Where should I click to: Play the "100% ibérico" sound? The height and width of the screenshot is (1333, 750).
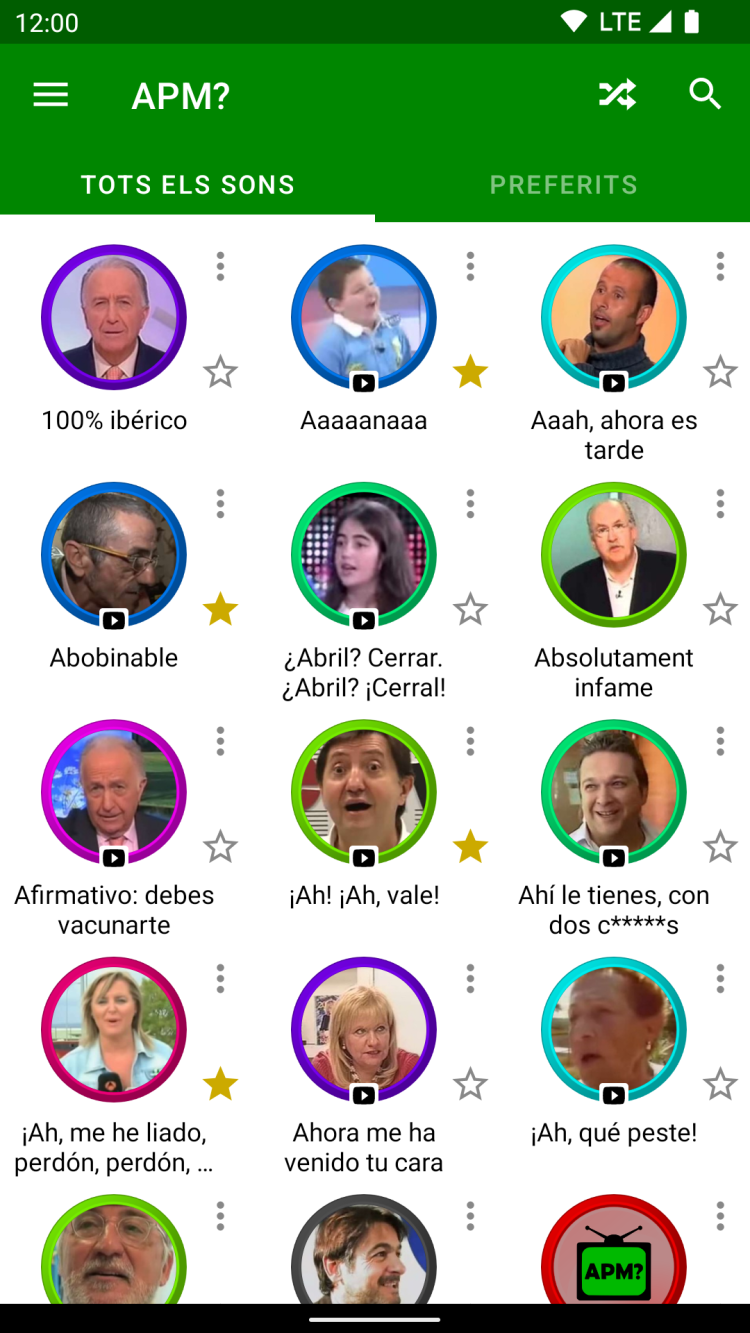point(114,317)
